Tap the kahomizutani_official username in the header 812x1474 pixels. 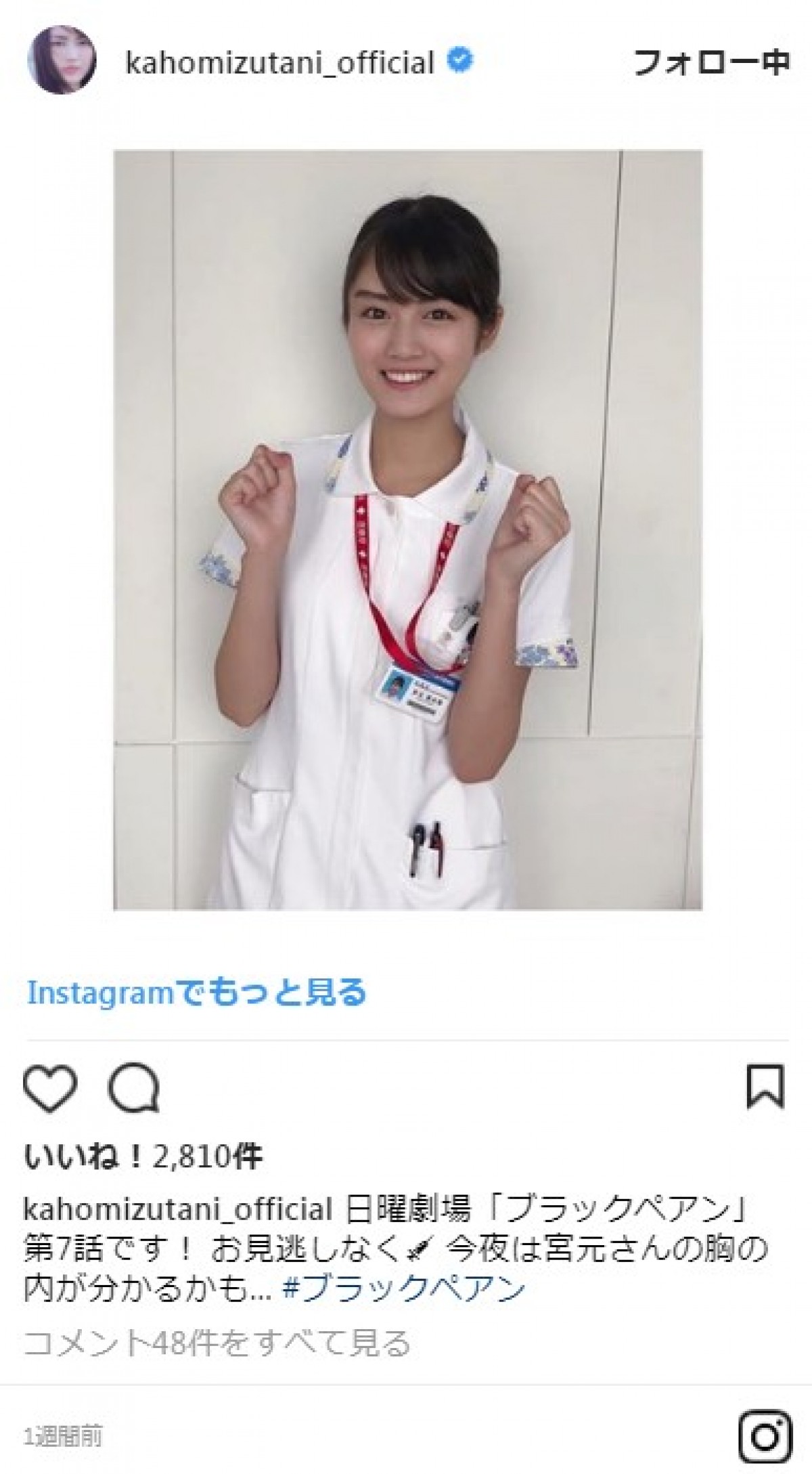[x=280, y=63]
